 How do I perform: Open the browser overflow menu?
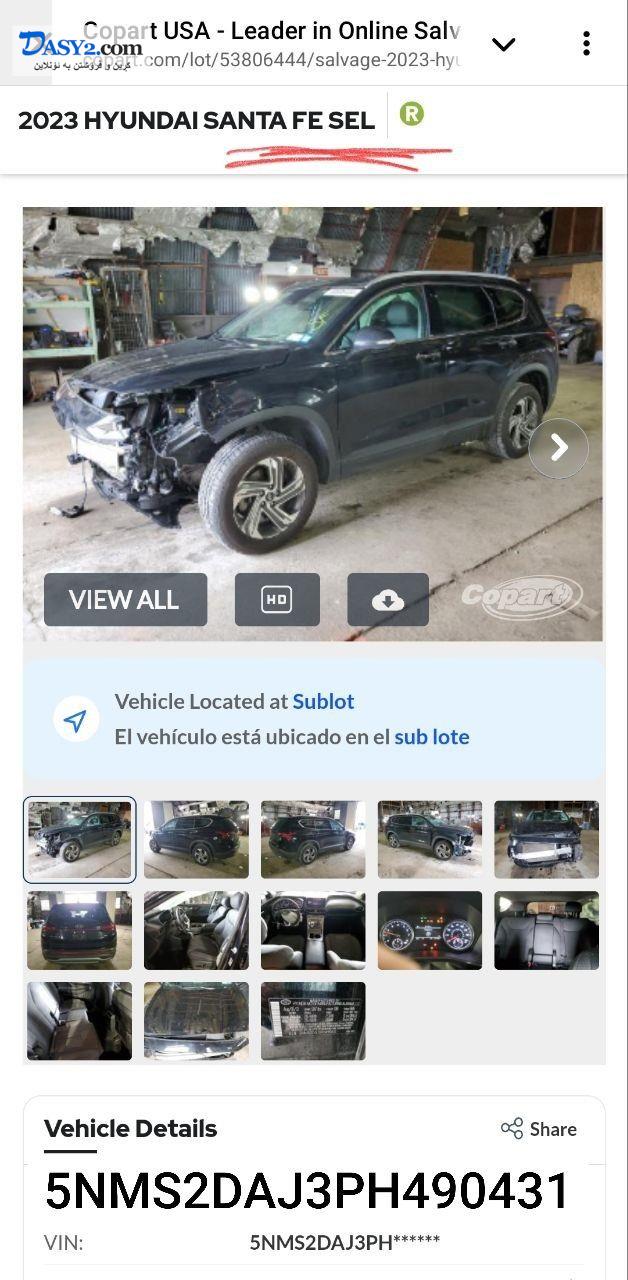[x=586, y=44]
